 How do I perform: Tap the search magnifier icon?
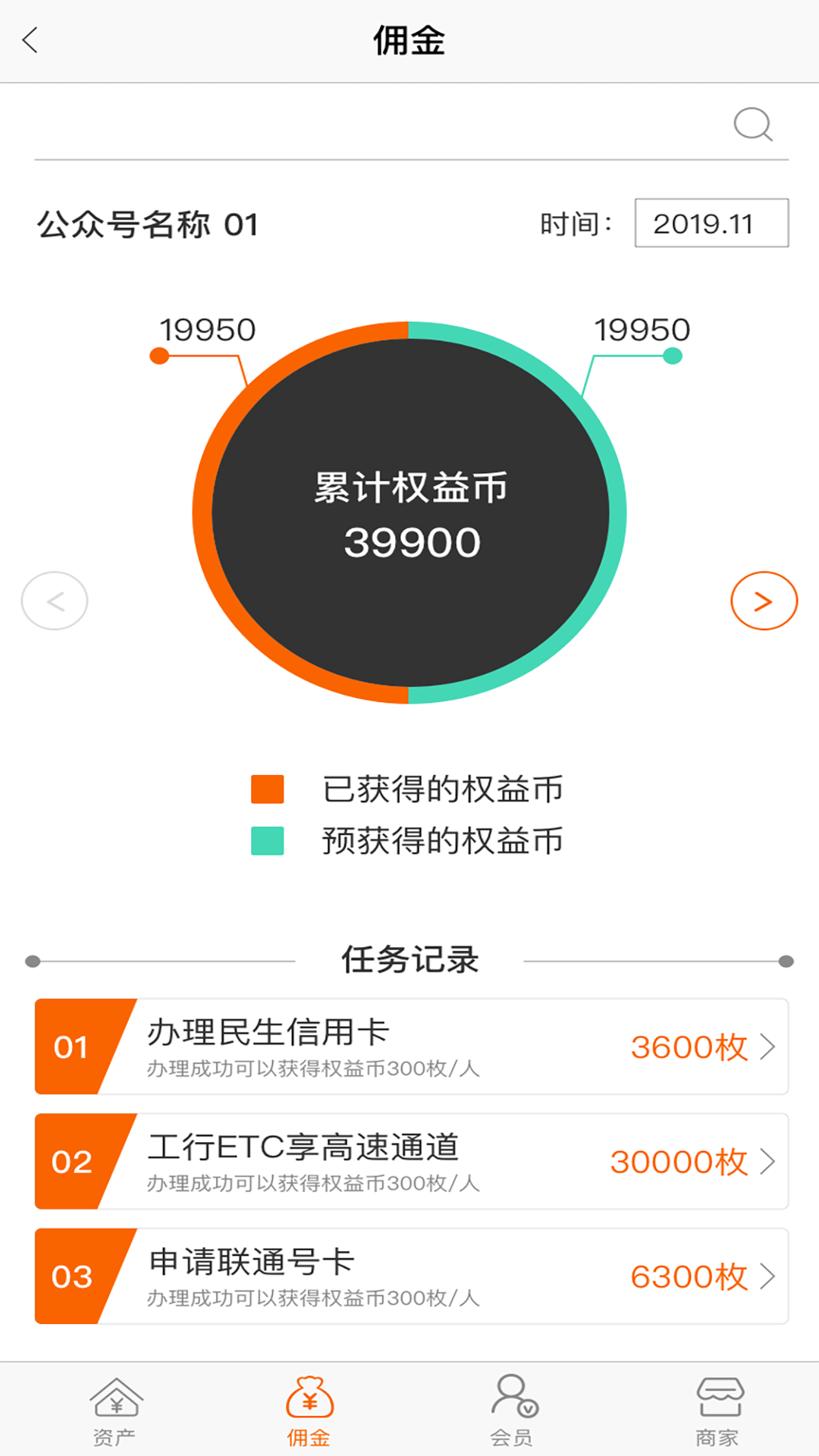(752, 124)
